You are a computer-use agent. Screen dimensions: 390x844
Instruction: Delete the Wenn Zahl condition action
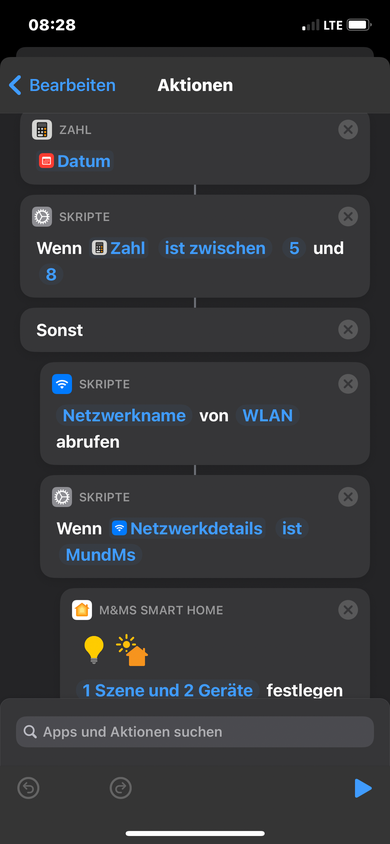click(x=348, y=217)
